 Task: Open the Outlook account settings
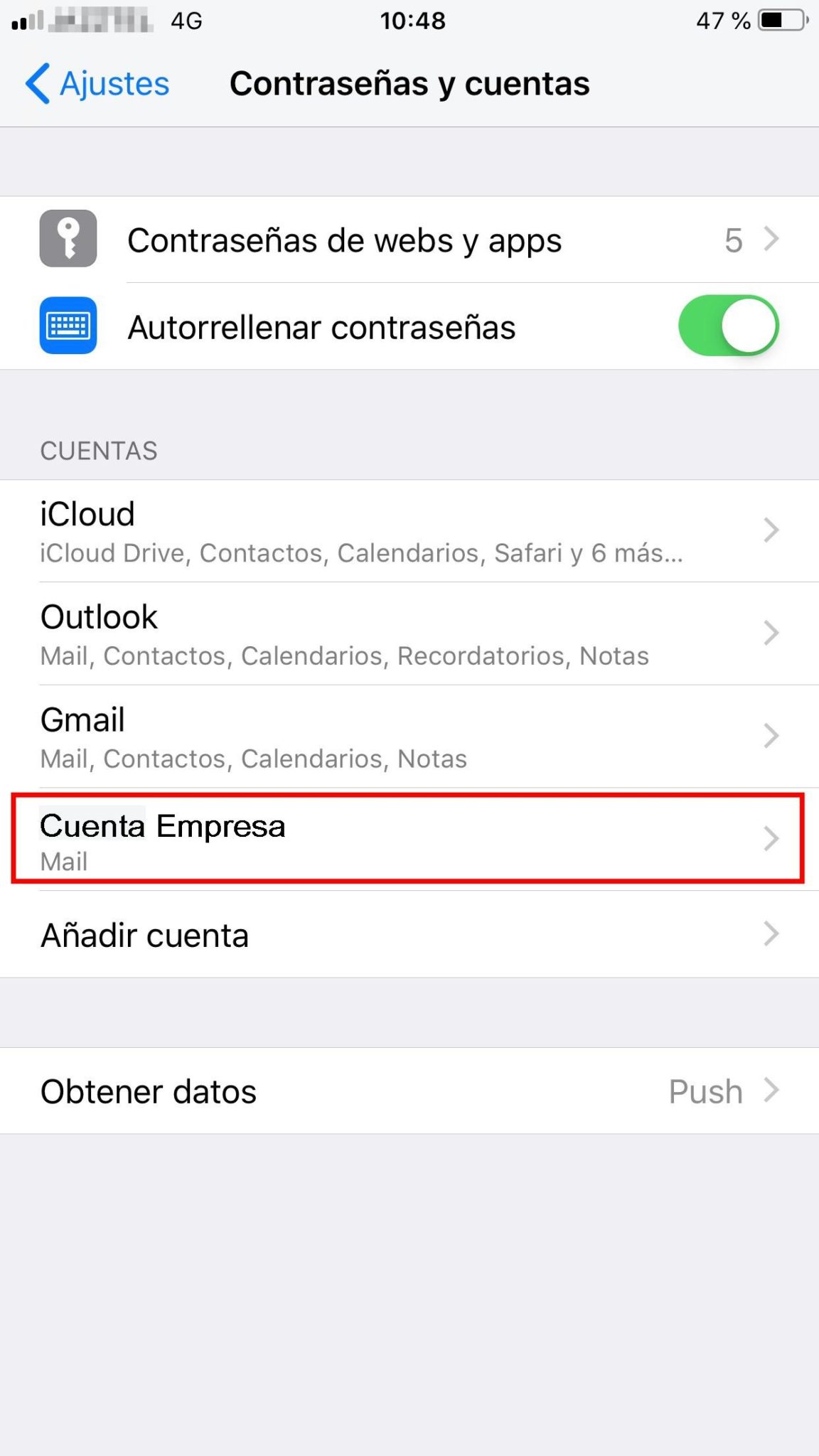tap(409, 634)
